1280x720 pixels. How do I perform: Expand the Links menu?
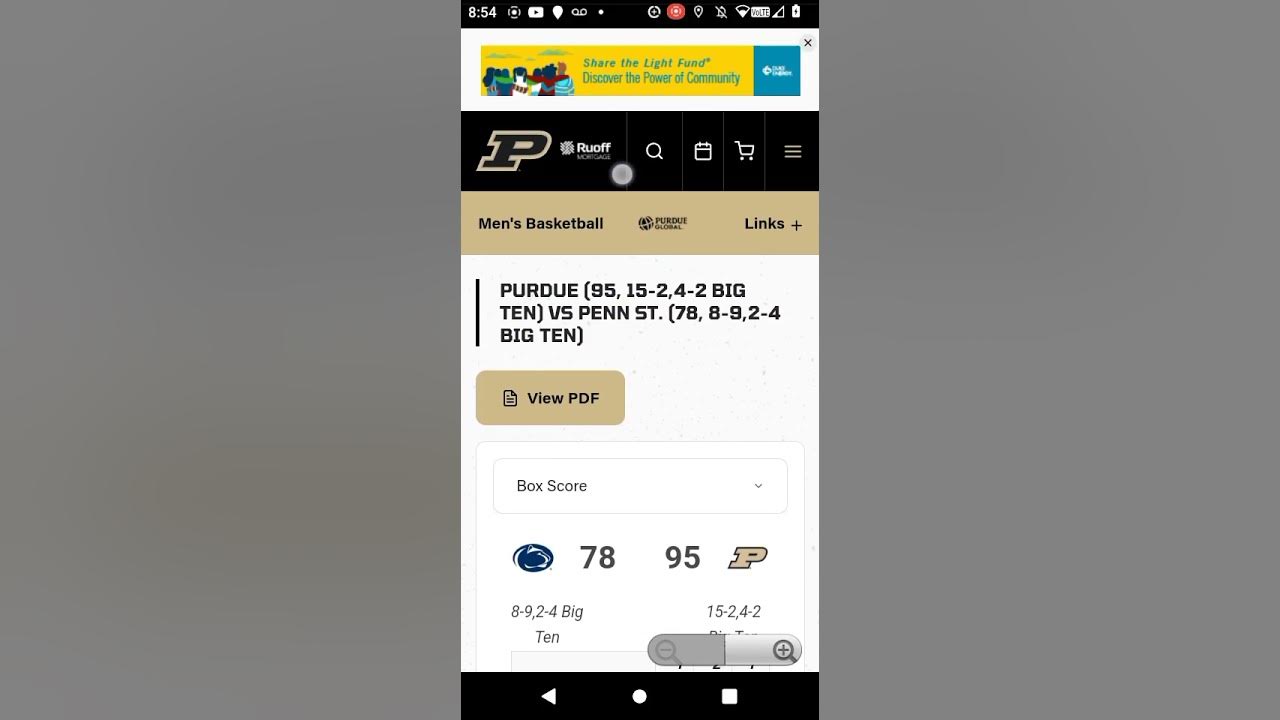(772, 224)
